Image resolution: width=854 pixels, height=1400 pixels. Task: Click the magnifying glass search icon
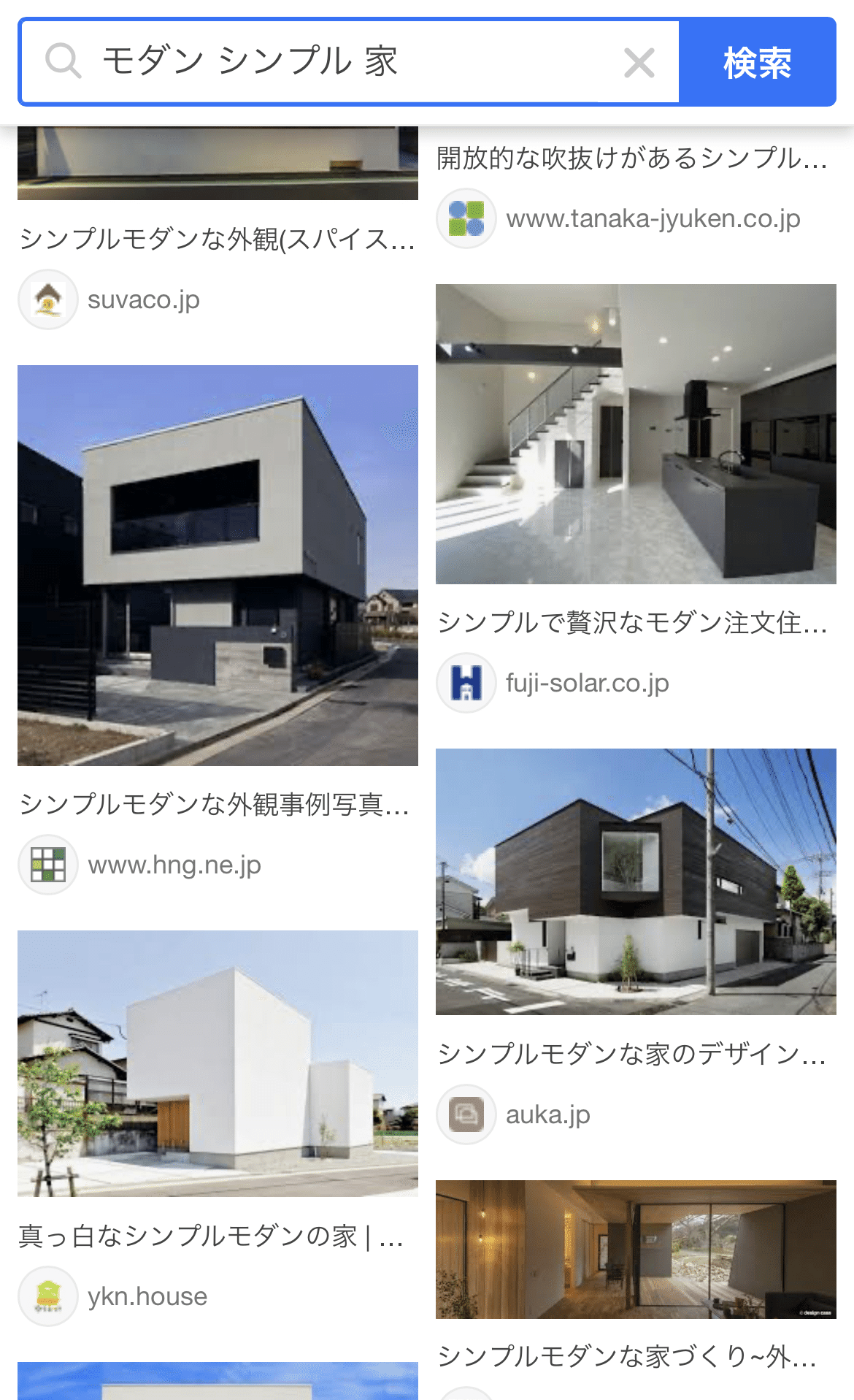64,62
